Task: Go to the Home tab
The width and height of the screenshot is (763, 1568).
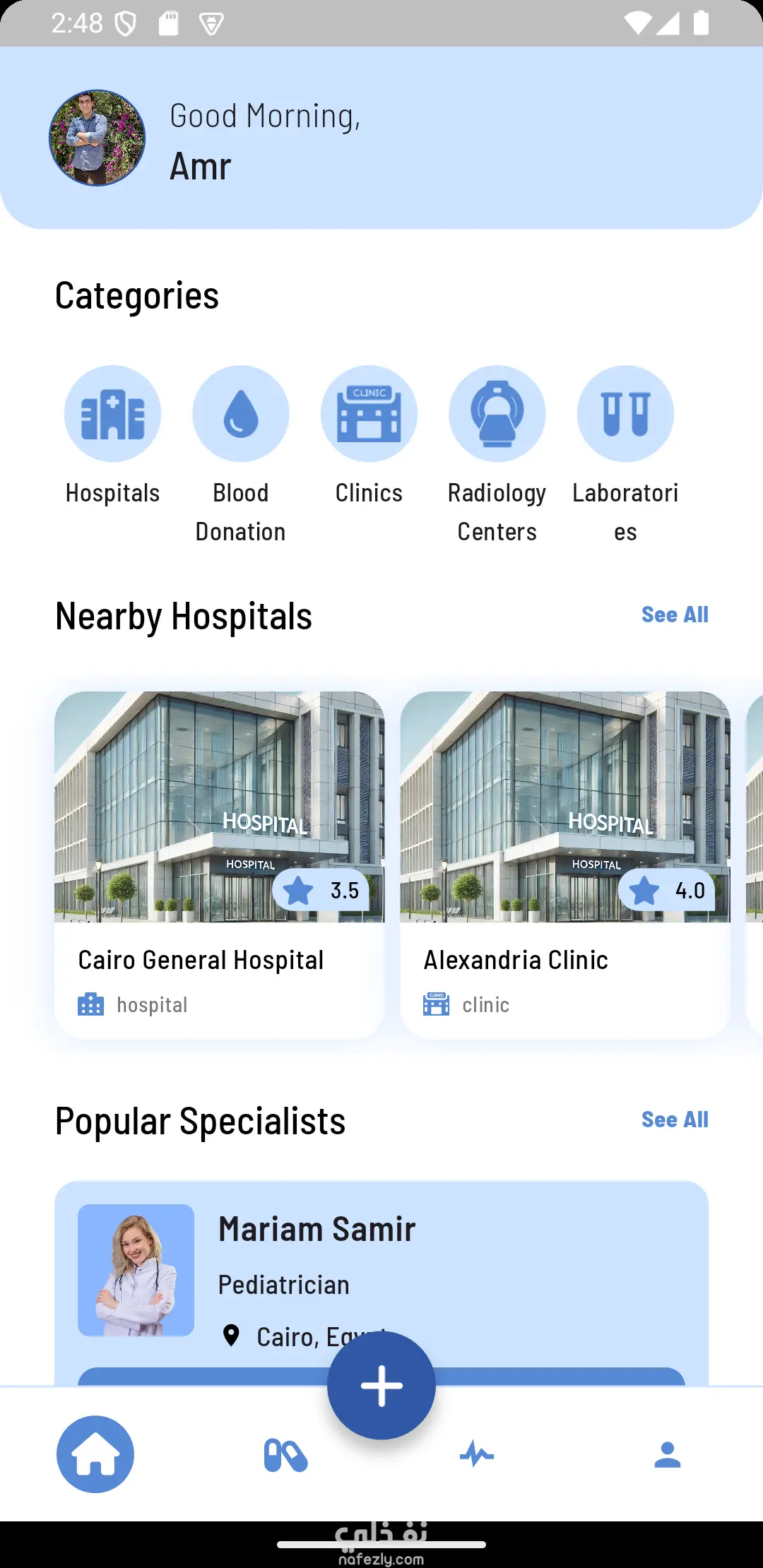Action: [x=95, y=1454]
